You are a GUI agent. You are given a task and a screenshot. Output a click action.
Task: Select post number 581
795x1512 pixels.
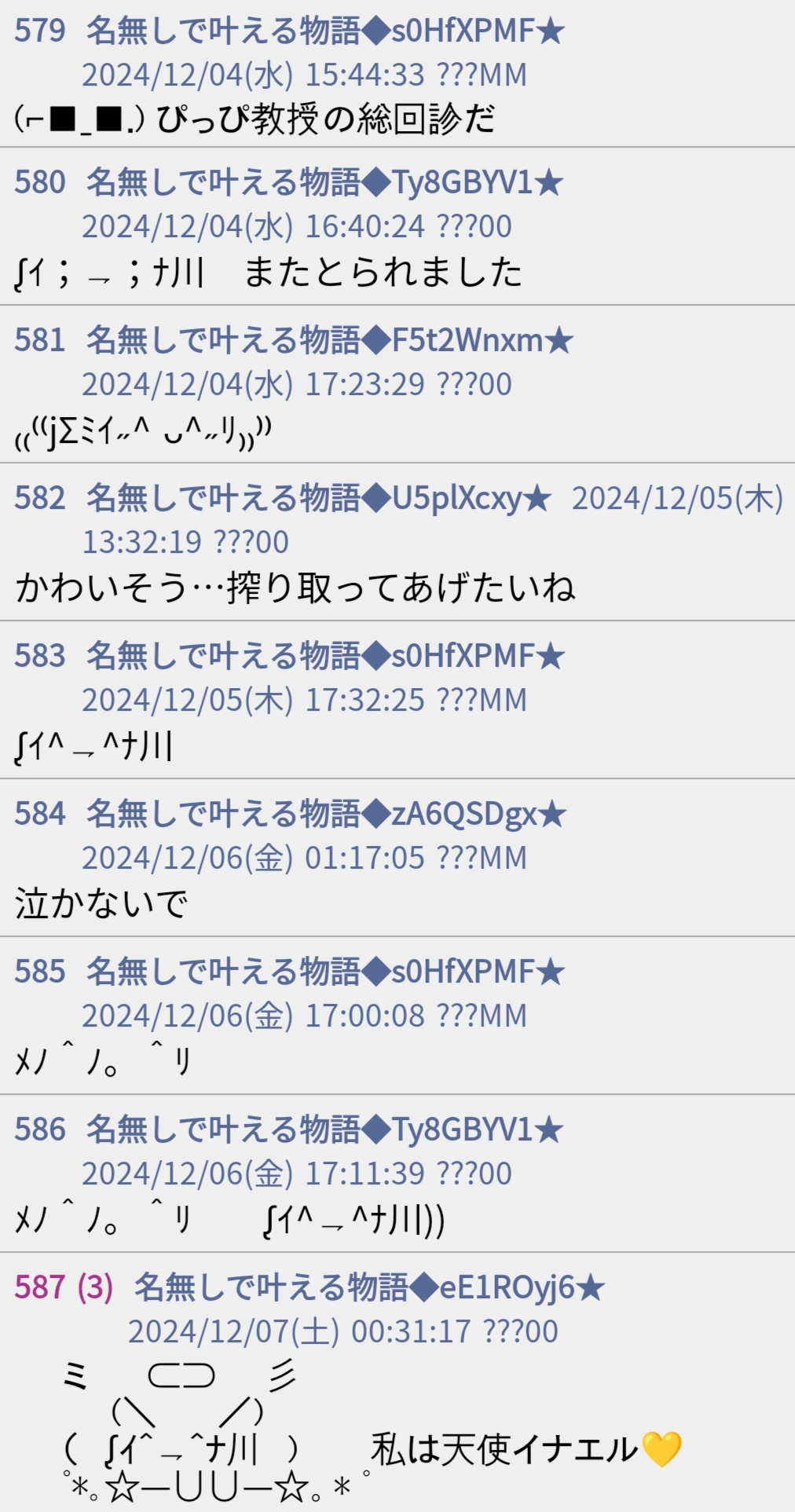pos(39,341)
